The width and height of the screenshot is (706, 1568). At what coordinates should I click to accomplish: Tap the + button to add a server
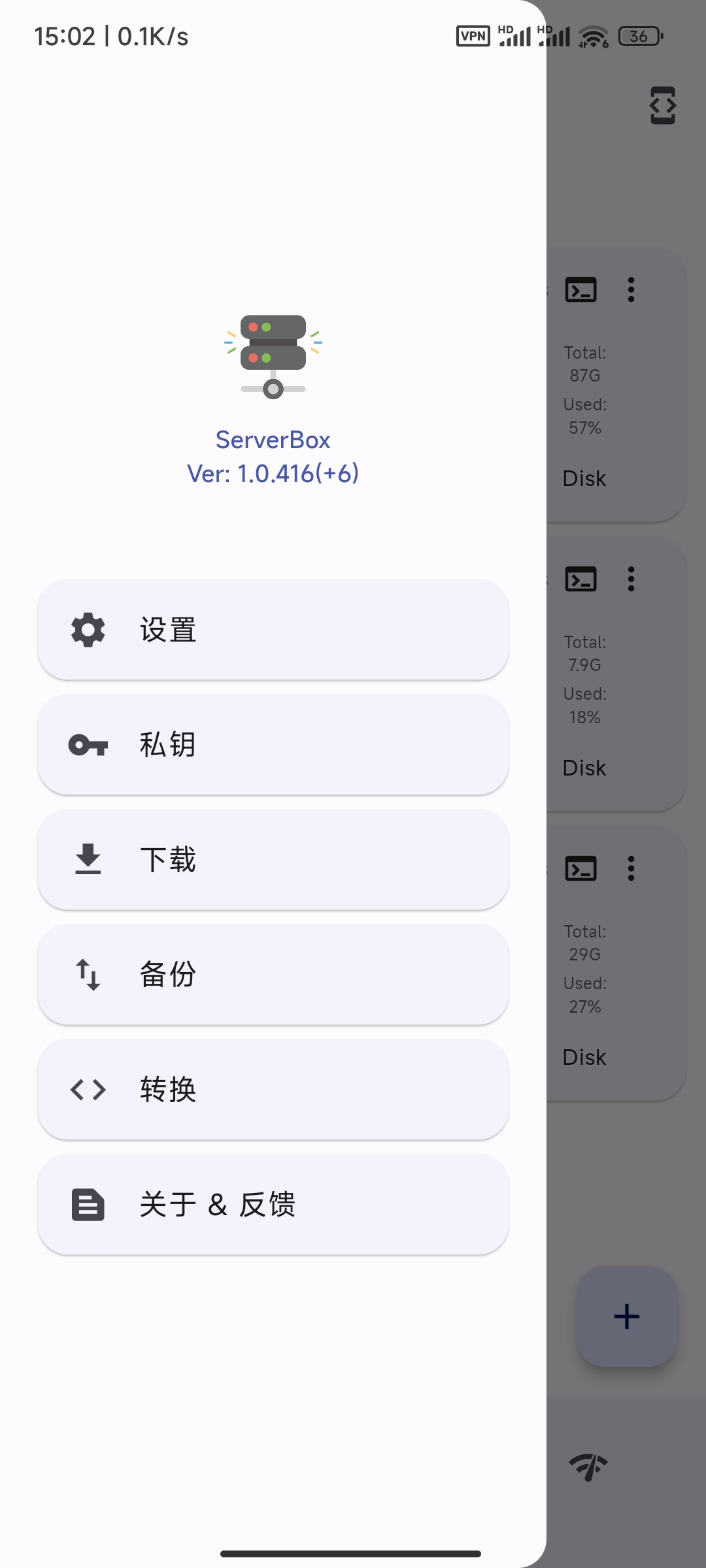(626, 1316)
